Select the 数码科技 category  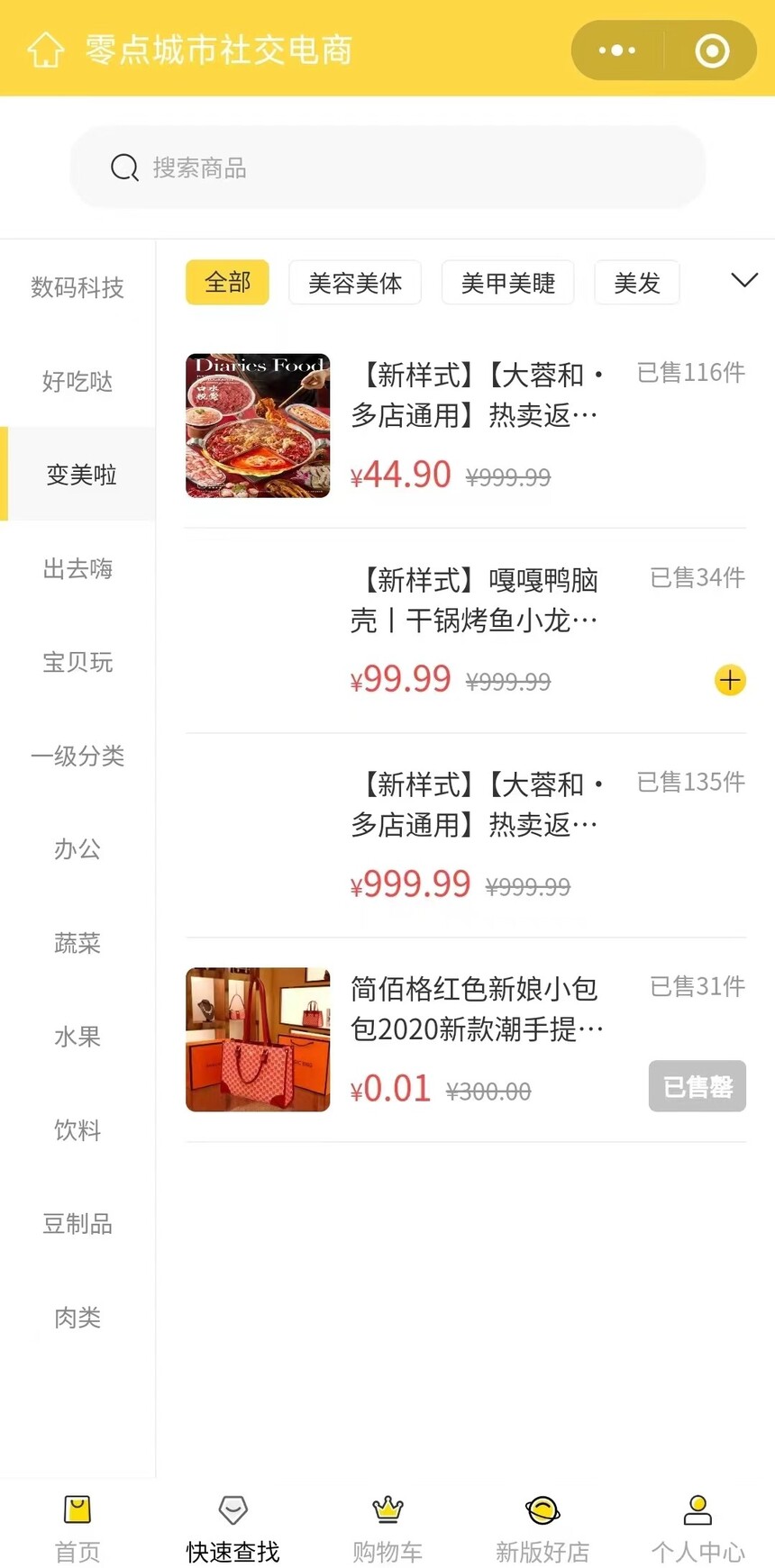click(77, 287)
